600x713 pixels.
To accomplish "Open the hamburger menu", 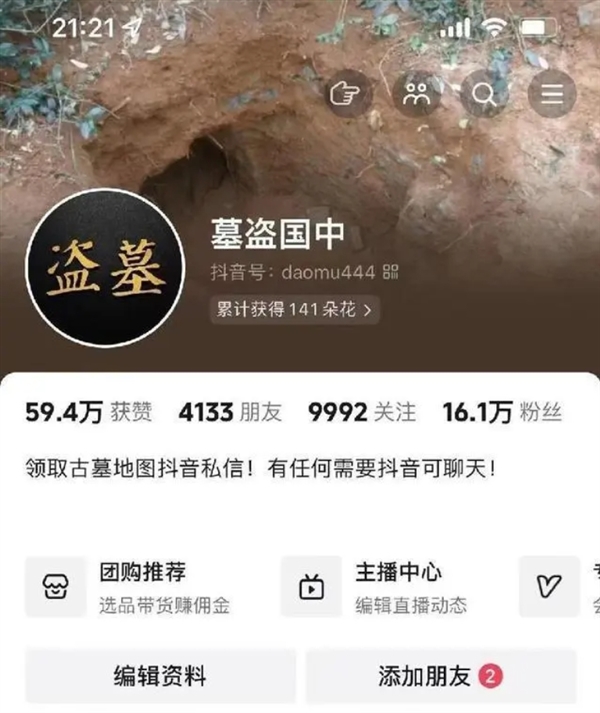I will [x=551, y=96].
